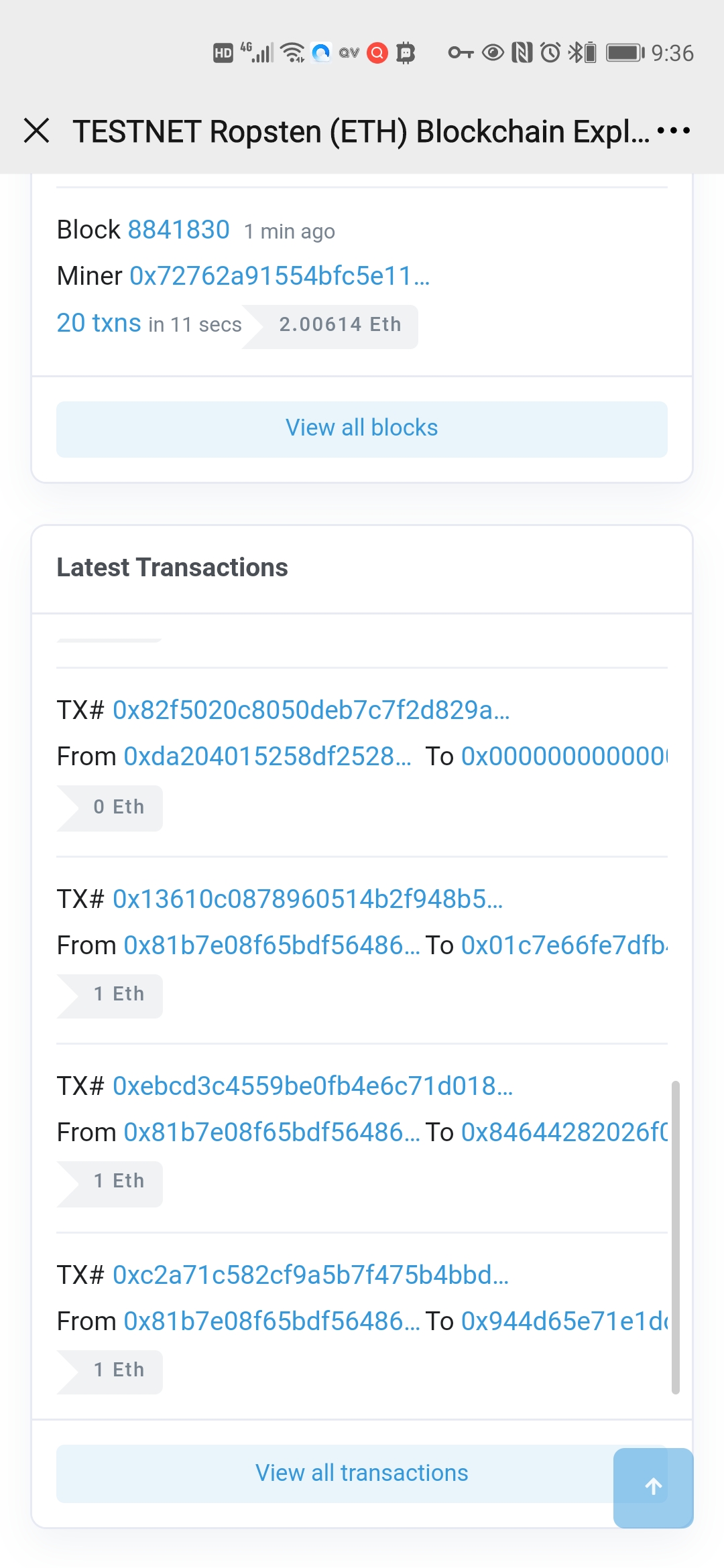
Task: Open block 8841830 details
Action: pyautogui.click(x=178, y=230)
